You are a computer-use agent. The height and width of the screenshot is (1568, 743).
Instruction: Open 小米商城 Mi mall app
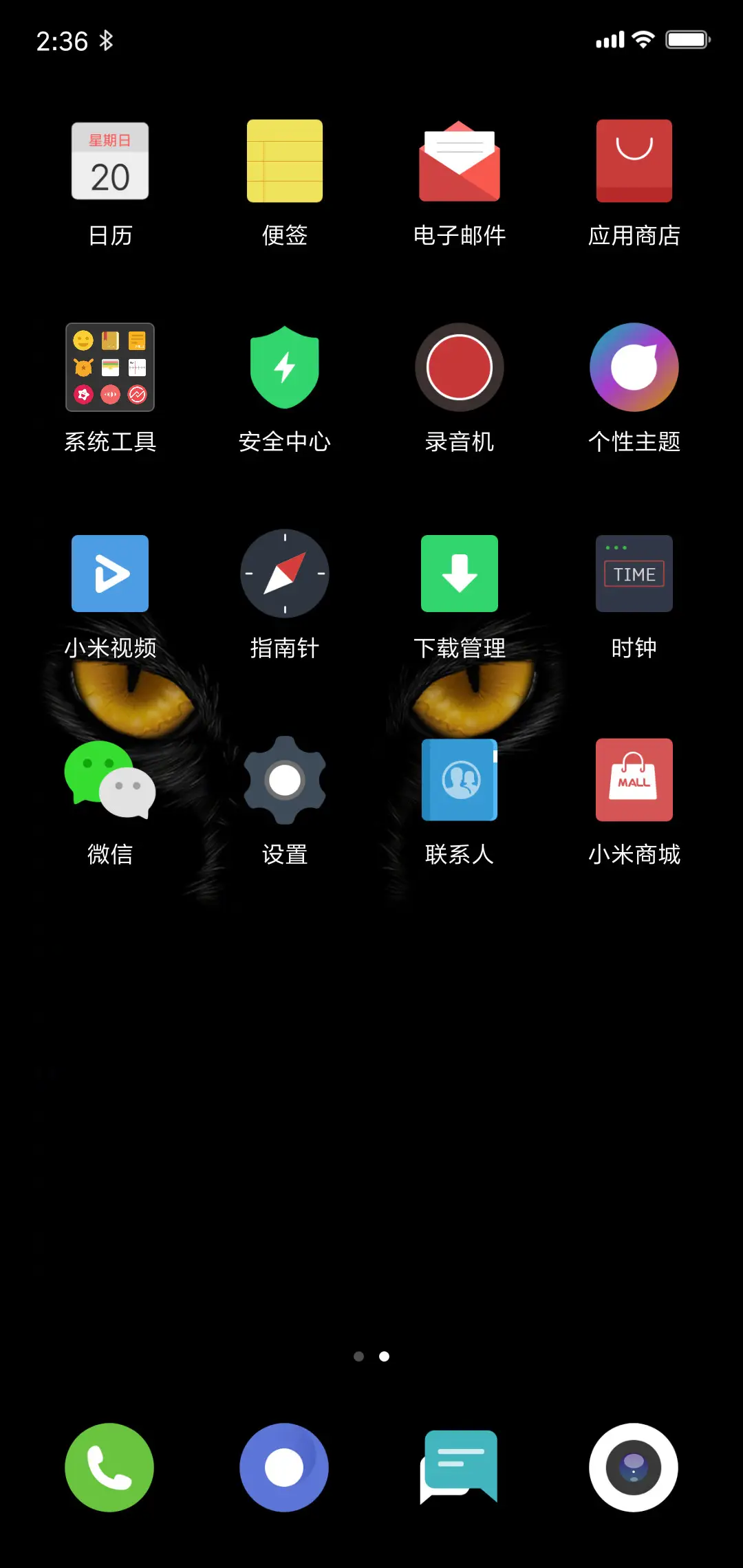coord(634,780)
